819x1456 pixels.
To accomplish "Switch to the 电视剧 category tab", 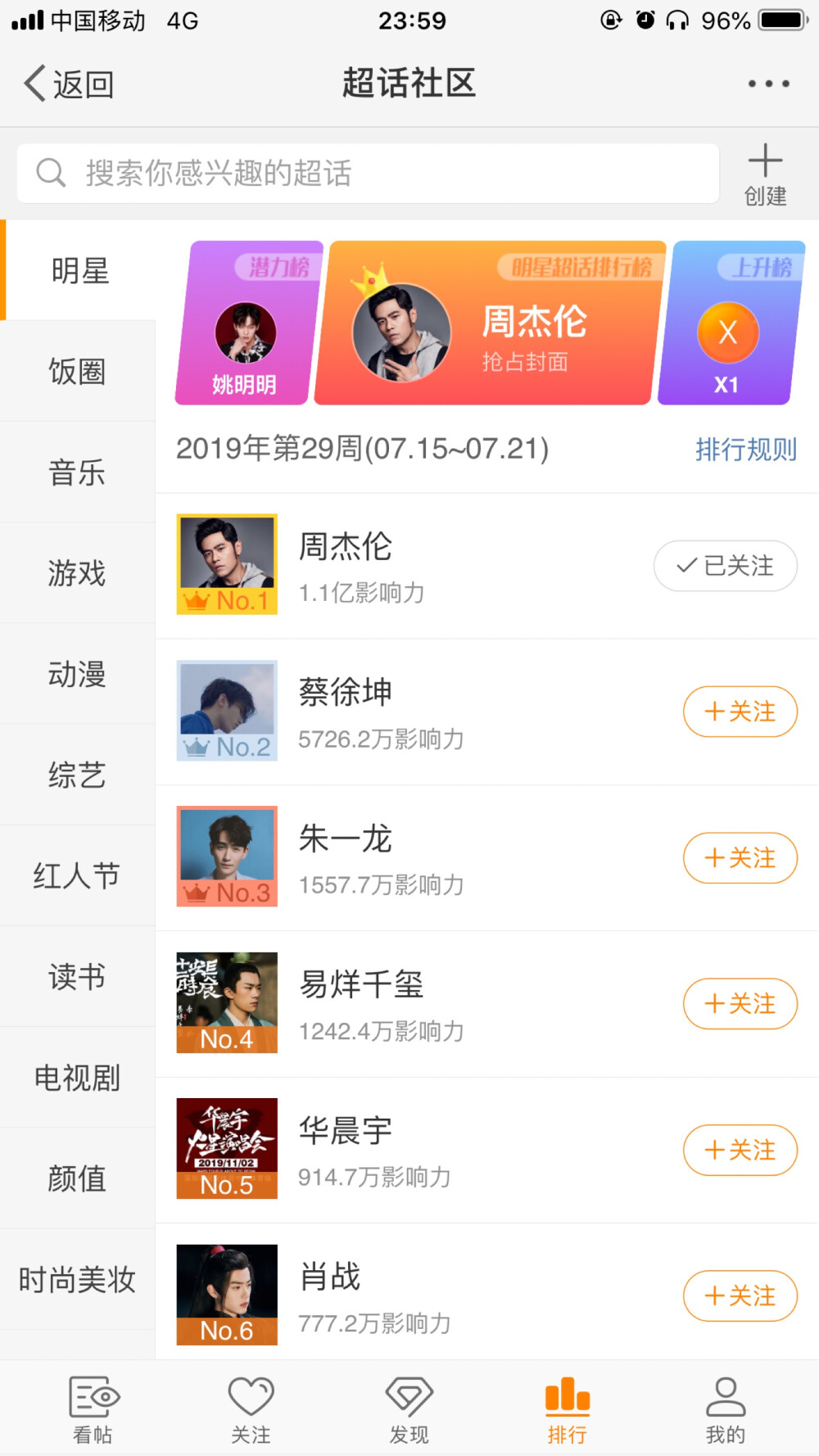I will (76, 1078).
